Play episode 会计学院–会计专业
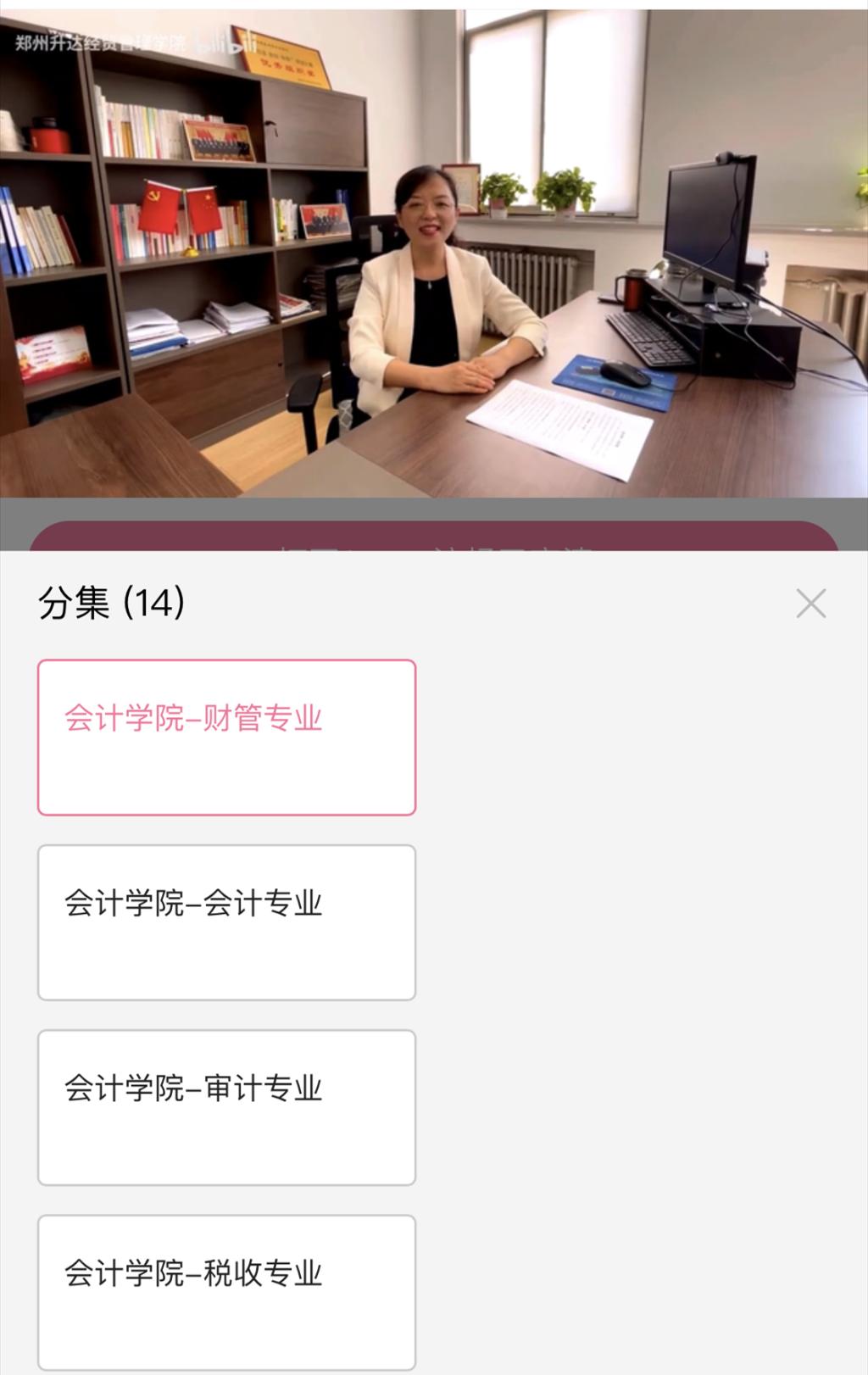The height and width of the screenshot is (1375, 868). click(226, 922)
